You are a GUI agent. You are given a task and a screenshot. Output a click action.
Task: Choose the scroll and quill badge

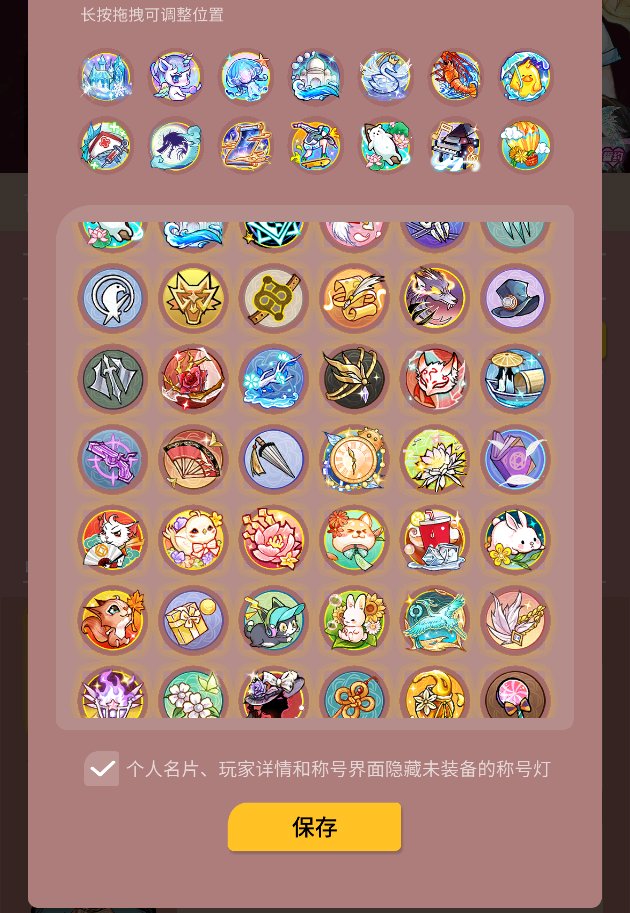(353, 299)
